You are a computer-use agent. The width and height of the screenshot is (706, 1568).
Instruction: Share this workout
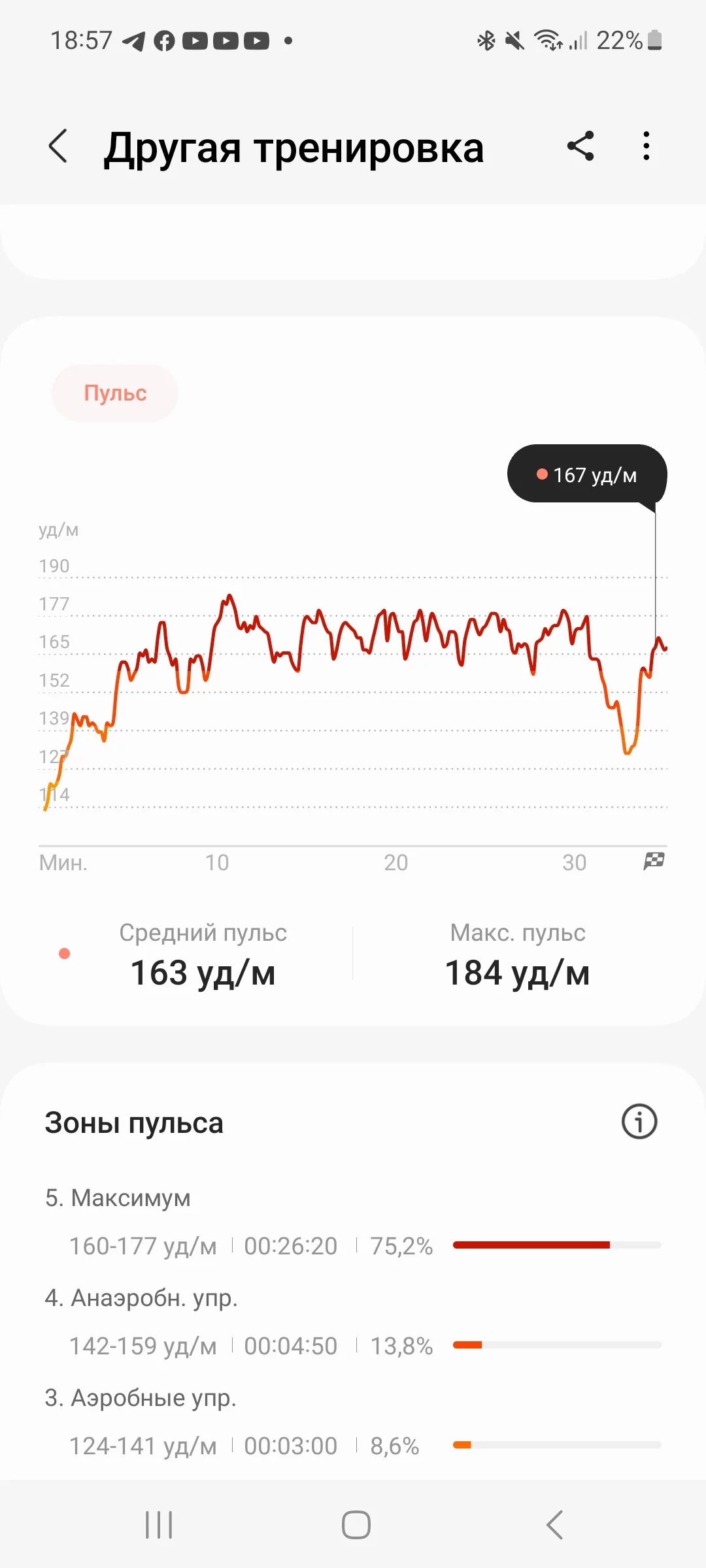click(580, 146)
